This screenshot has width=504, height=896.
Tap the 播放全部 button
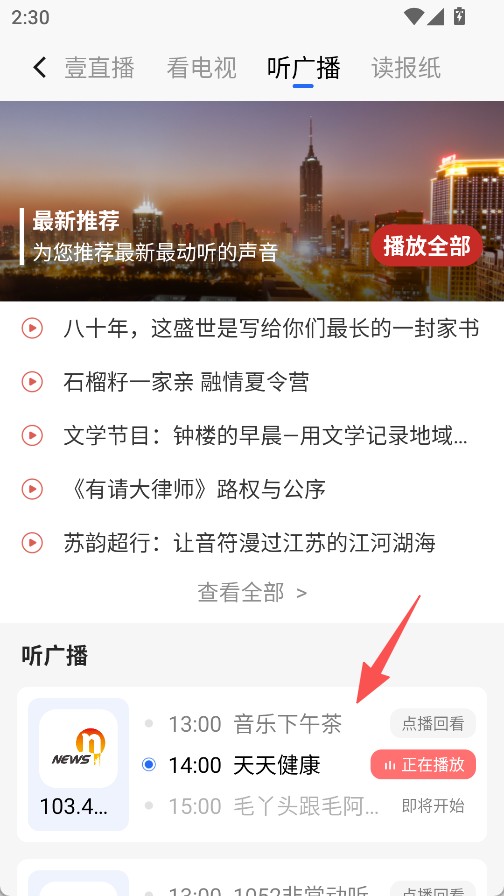pyautogui.click(x=427, y=246)
